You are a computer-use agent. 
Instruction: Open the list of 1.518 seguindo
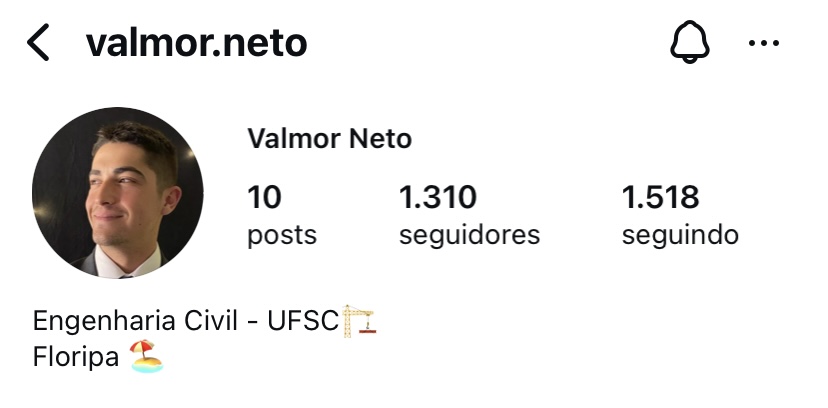pyautogui.click(x=680, y=215)
